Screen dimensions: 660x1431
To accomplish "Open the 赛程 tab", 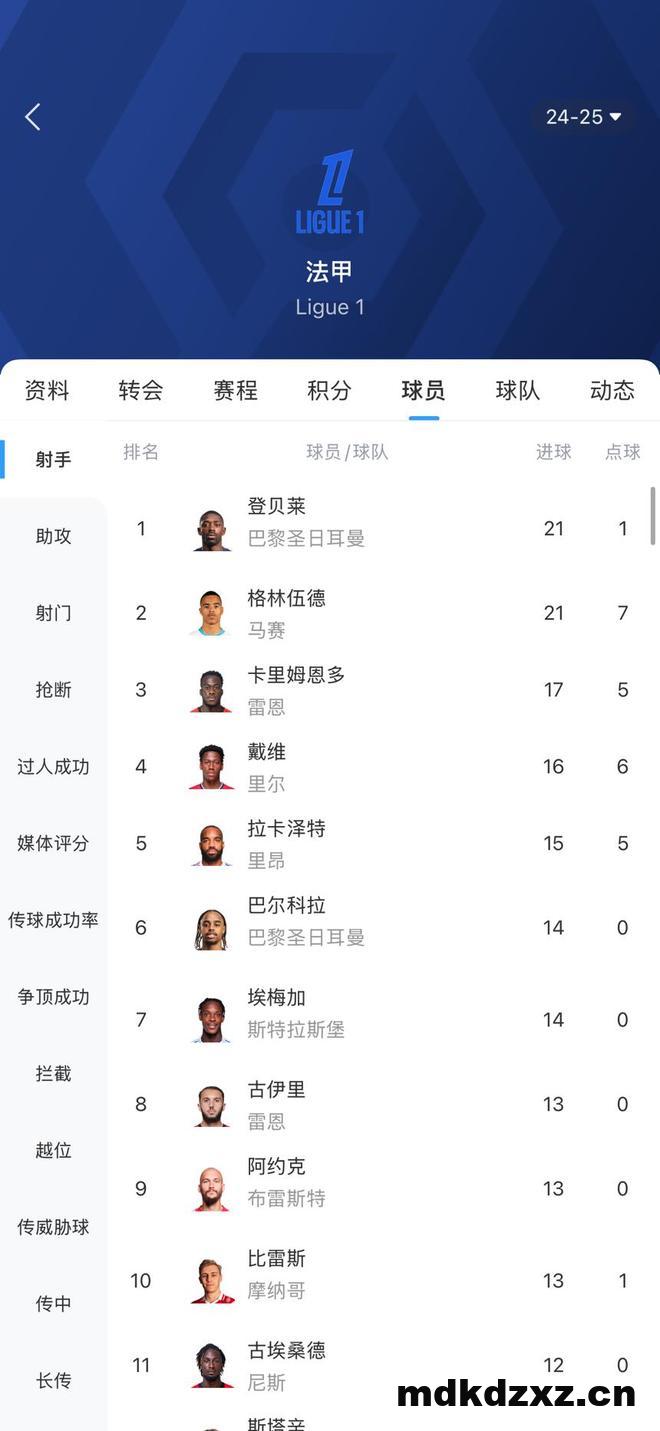I will tap(235, 390).
